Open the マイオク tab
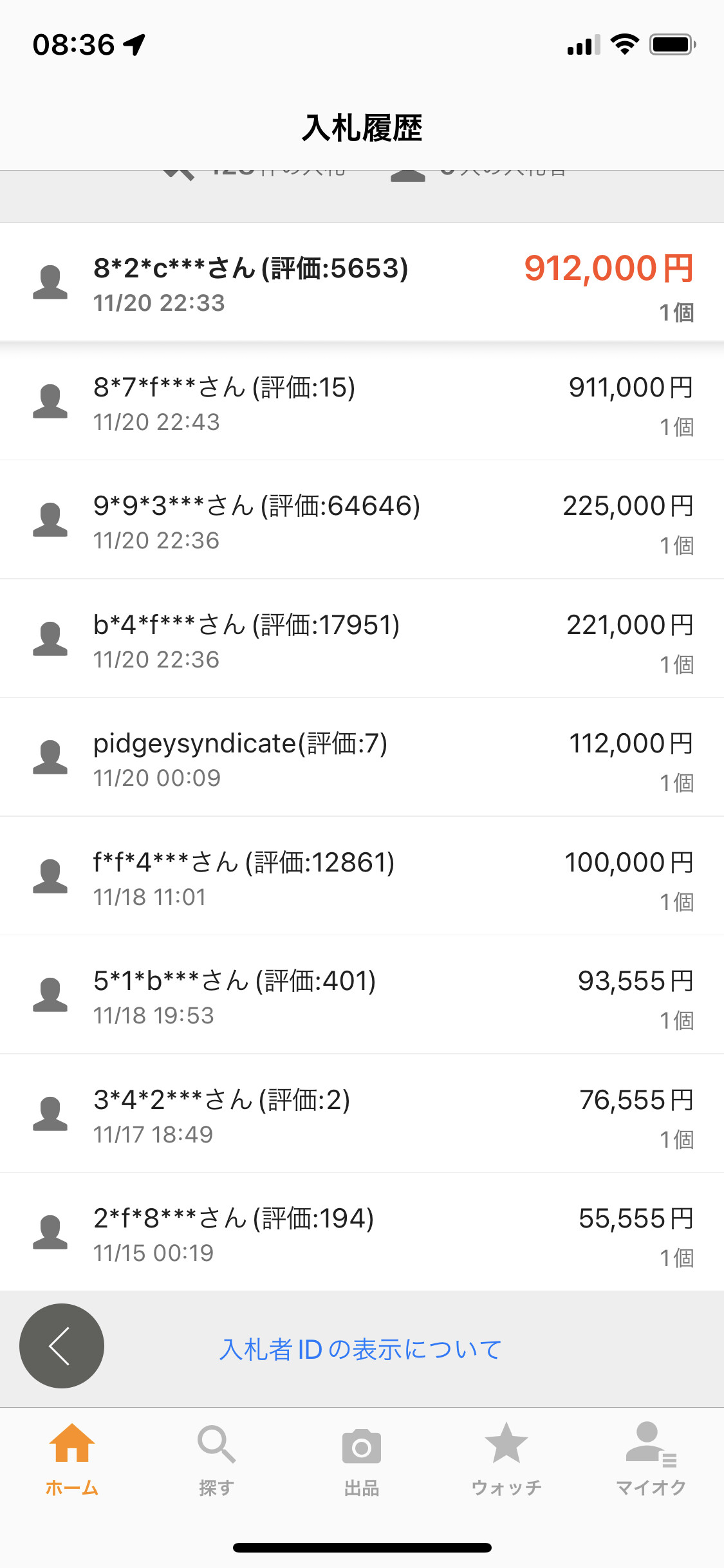The image size is (724, 1568). click(651, 1460)
